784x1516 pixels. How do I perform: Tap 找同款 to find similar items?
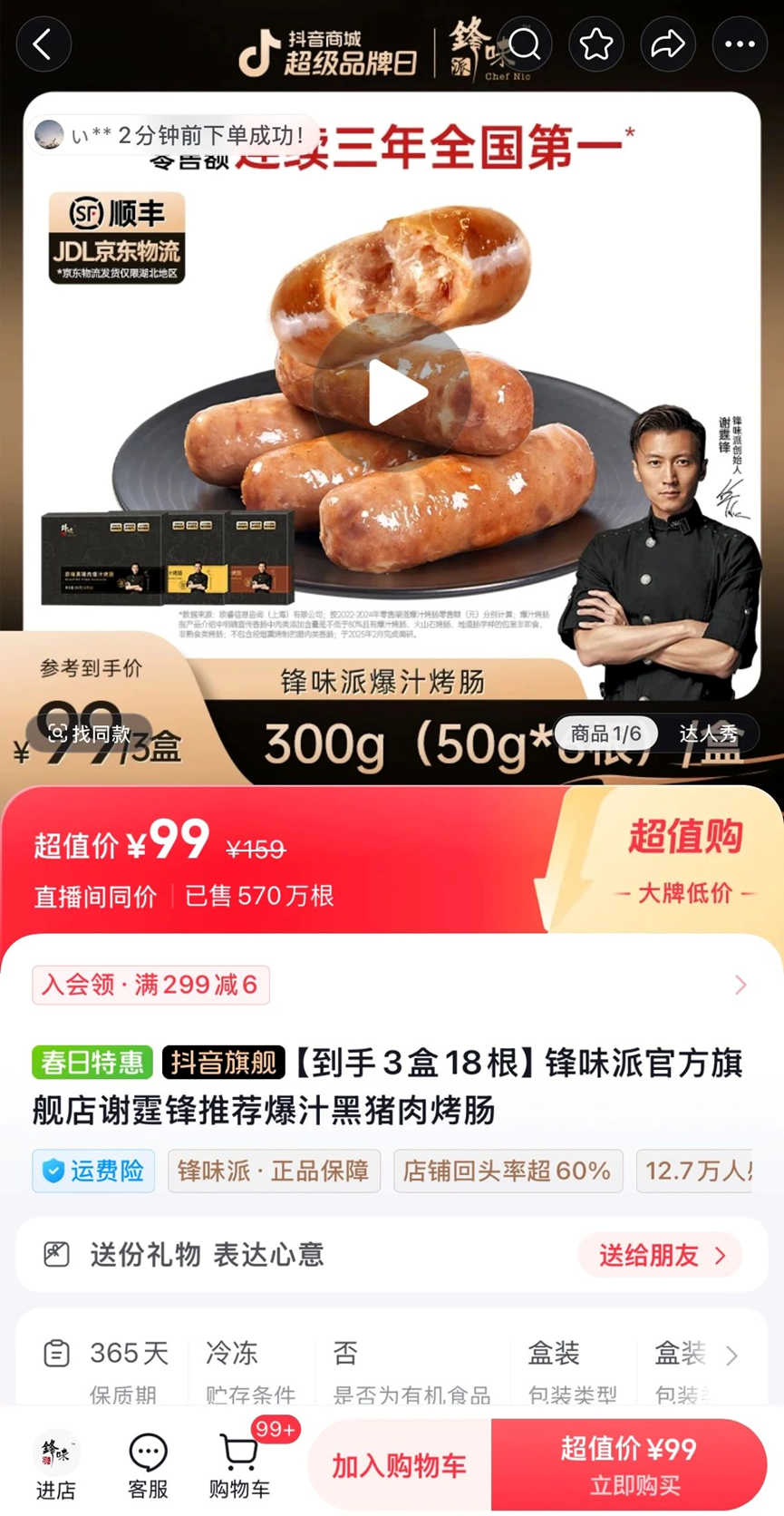point(89,734)
